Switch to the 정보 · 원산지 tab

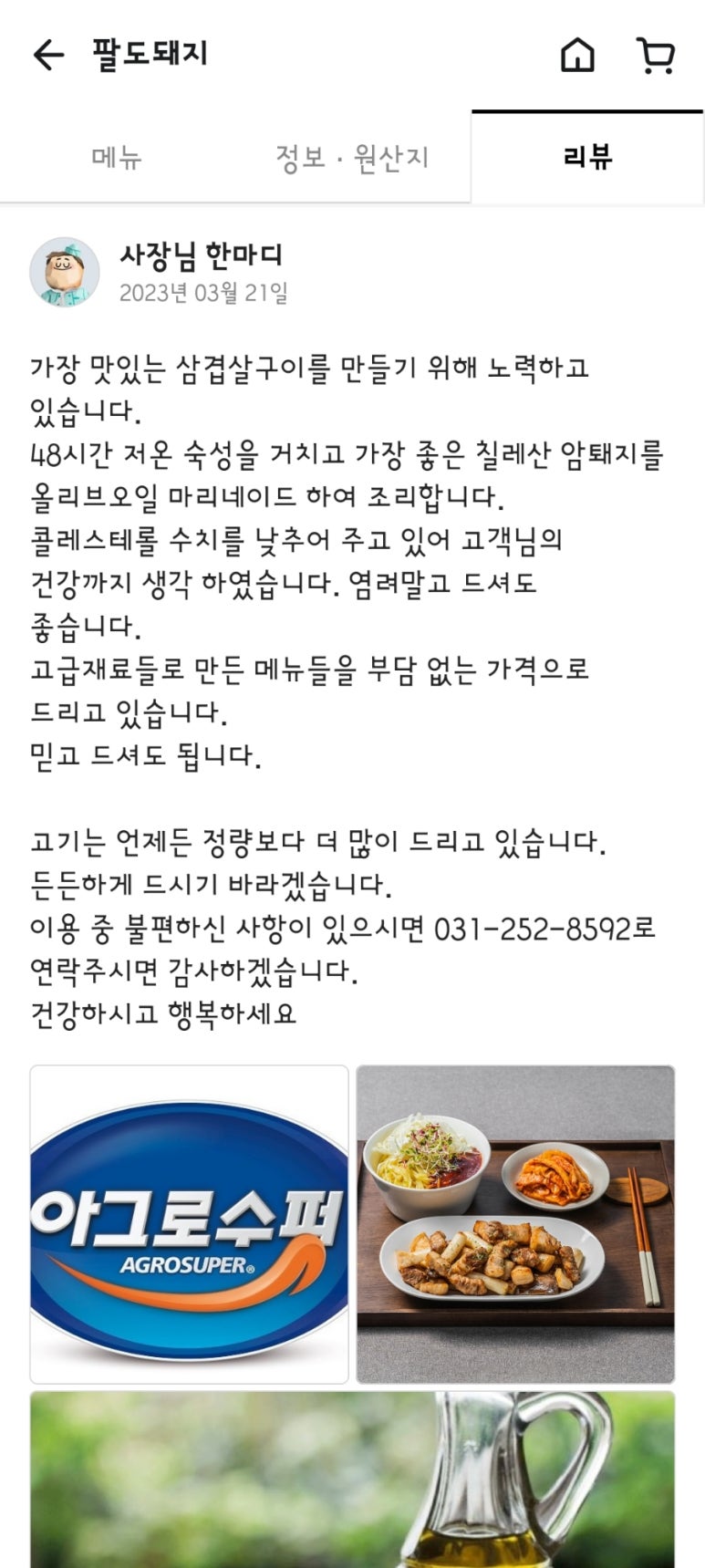coord(352,158)
